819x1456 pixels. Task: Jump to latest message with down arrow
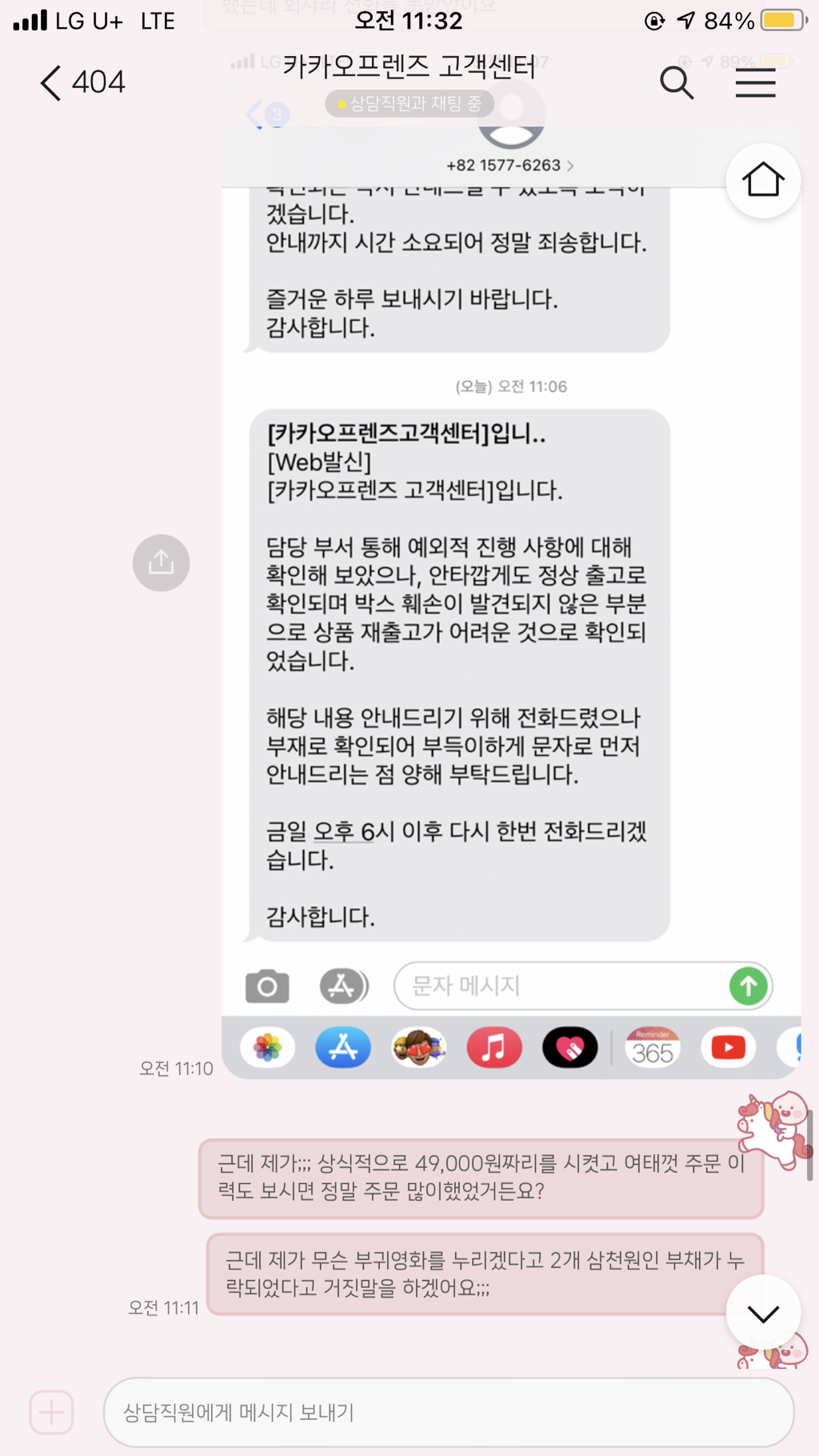pos(763,1313)
